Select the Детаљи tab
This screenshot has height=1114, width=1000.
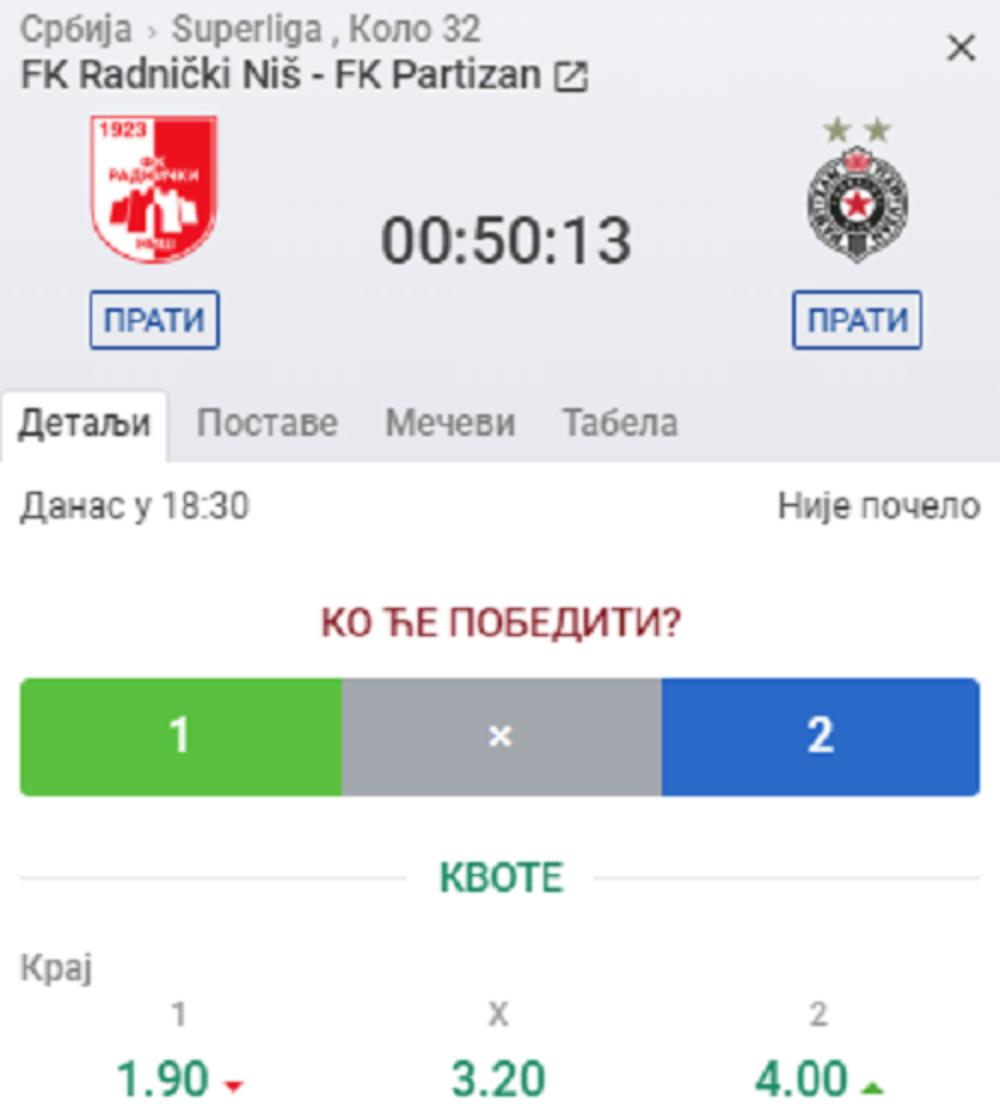tap(85, 423)
